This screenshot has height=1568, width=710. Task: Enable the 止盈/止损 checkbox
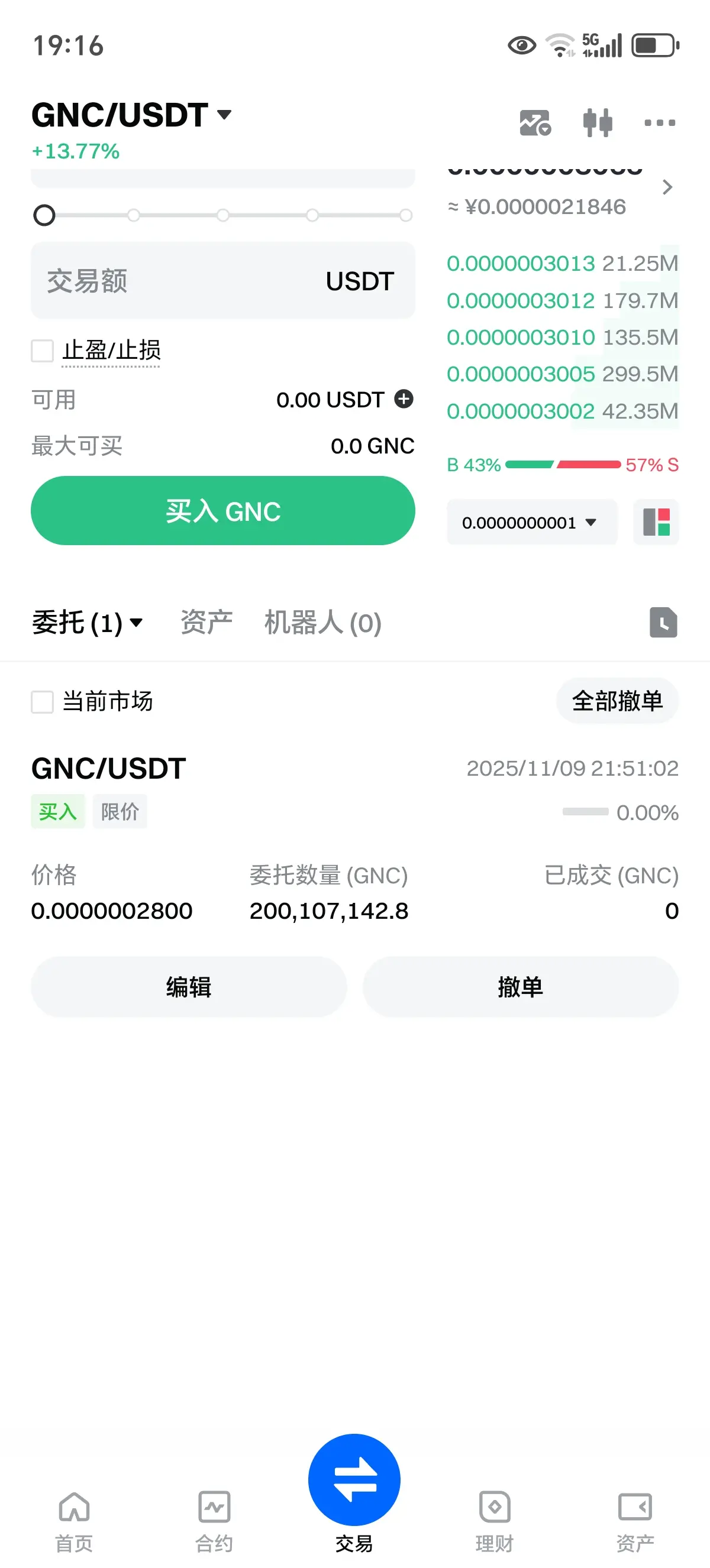click(x=43, y=351)
